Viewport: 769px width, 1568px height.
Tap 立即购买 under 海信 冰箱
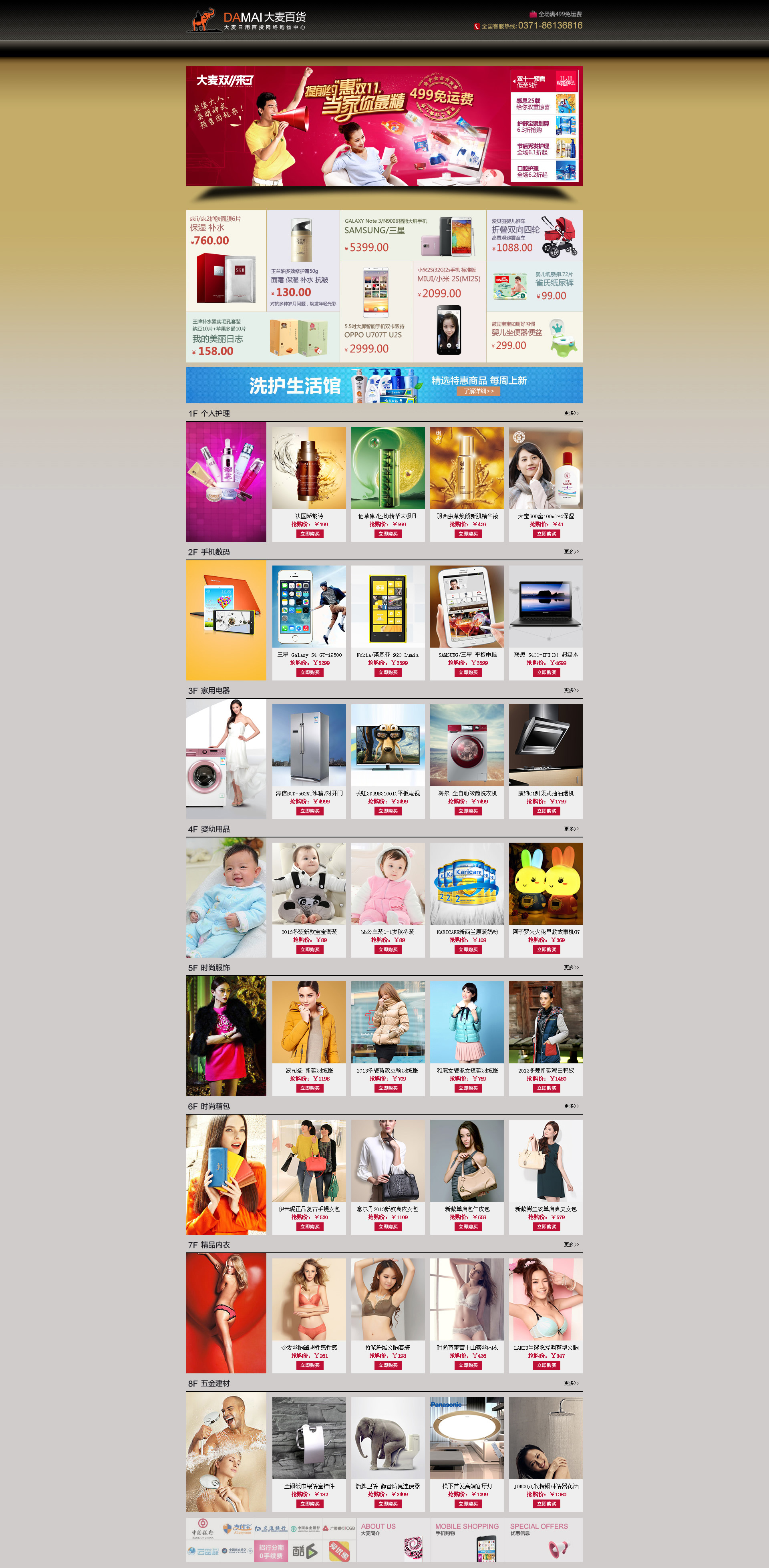click(x=309, y=811)
